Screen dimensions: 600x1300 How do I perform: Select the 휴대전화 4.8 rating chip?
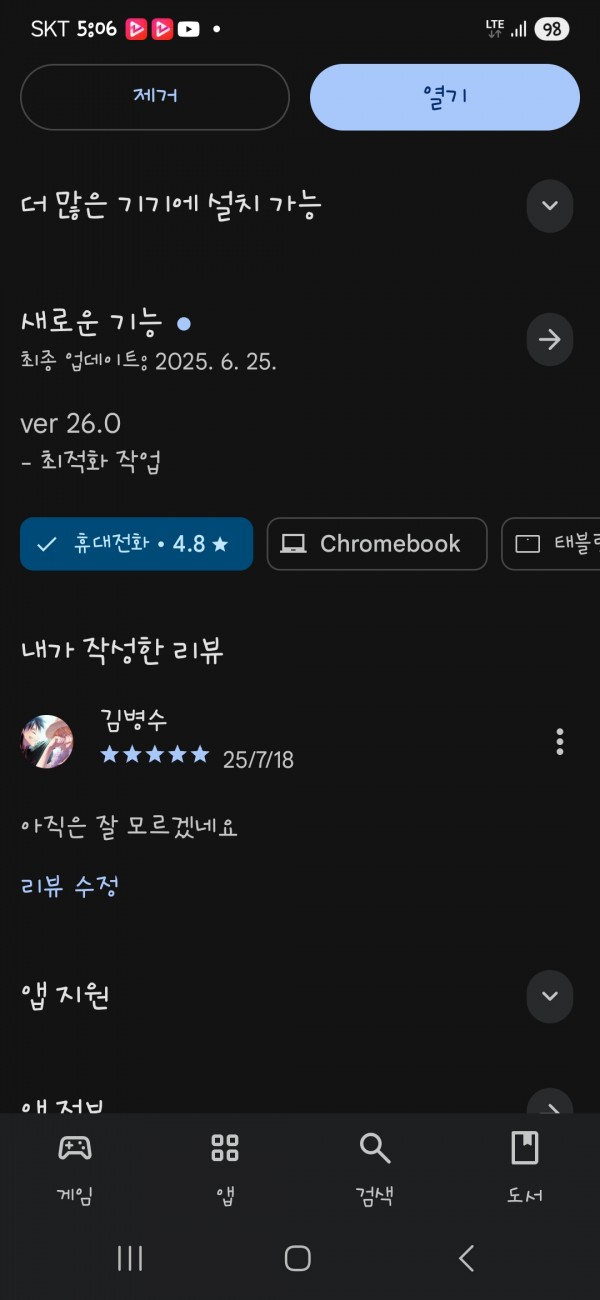(x=137, y=544)
